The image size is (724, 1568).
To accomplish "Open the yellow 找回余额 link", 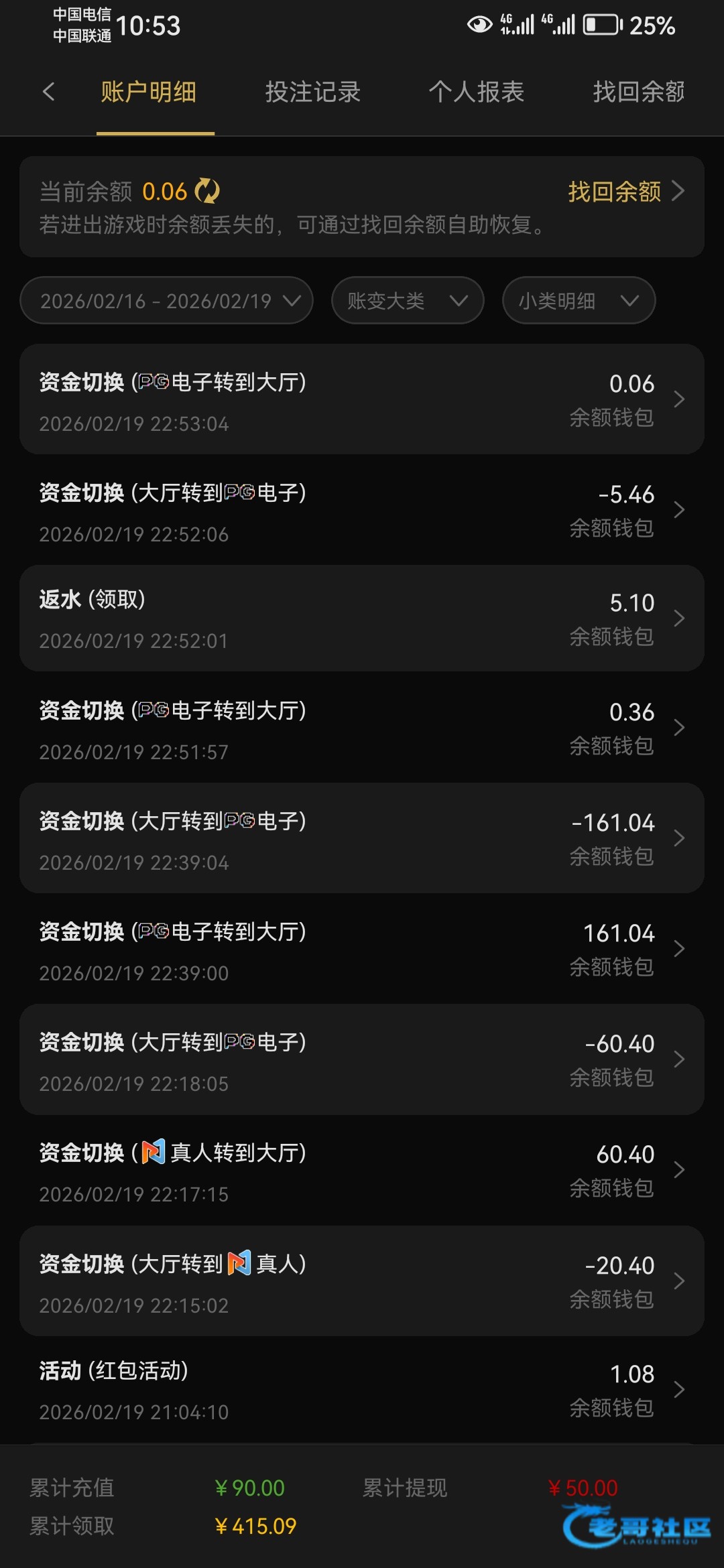I will pyautogui.click(x=625, y=192).
